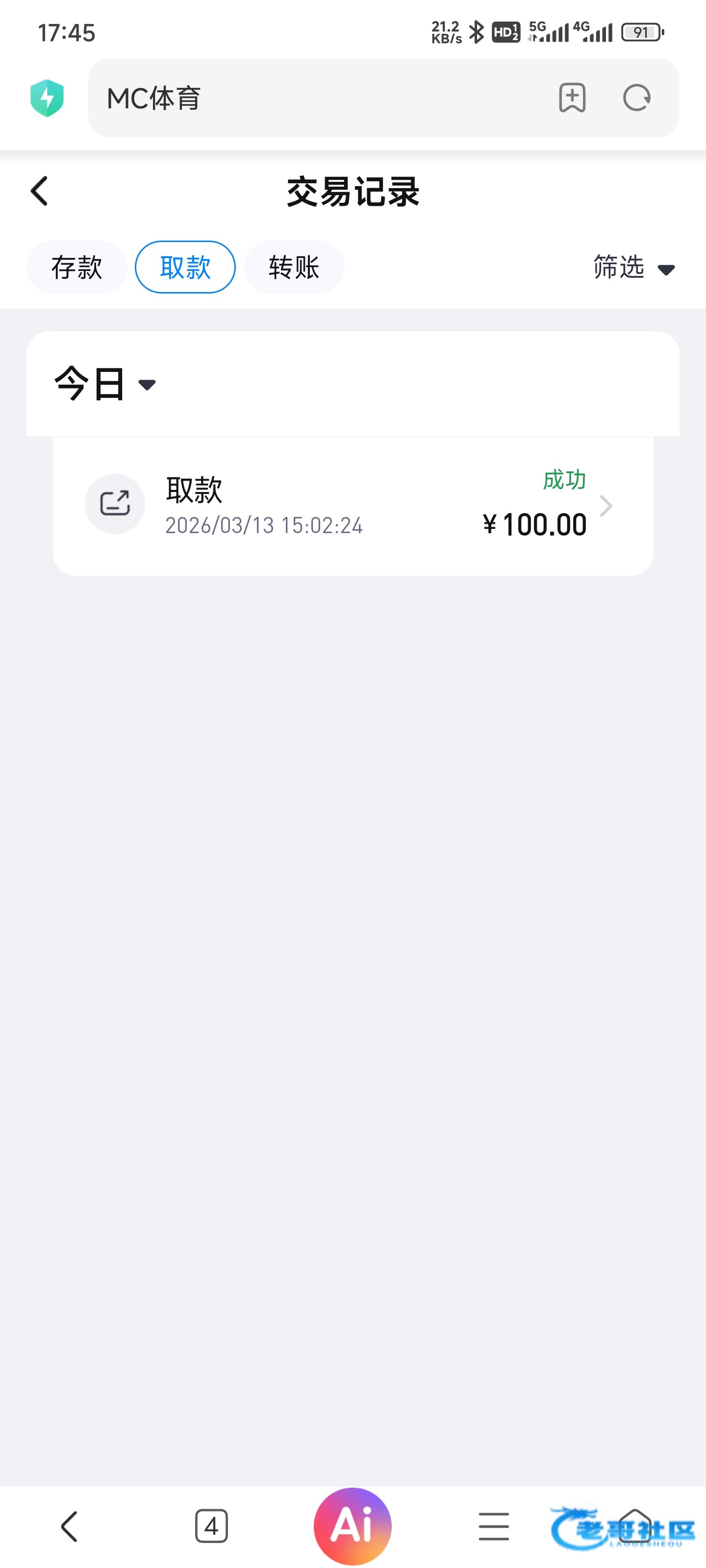Launch the Ai assistant button
The image size is (706, 1568).
353,1526
